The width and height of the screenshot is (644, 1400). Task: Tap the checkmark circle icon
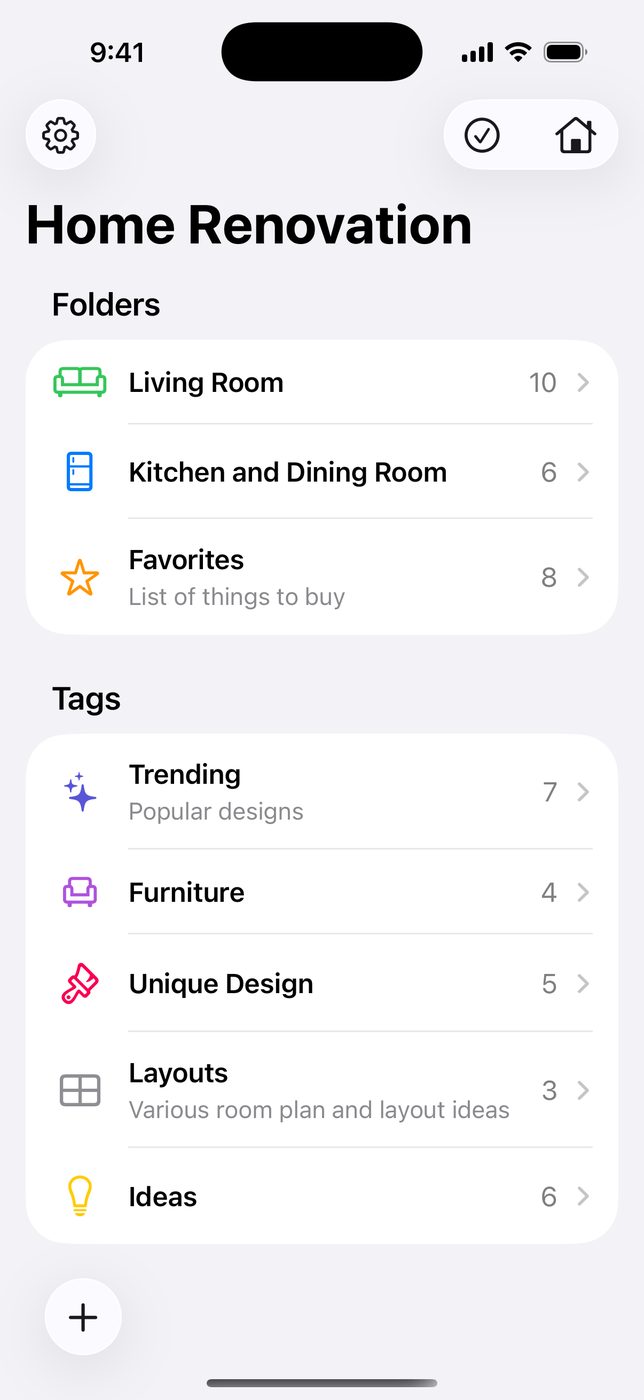pos(482,135)
